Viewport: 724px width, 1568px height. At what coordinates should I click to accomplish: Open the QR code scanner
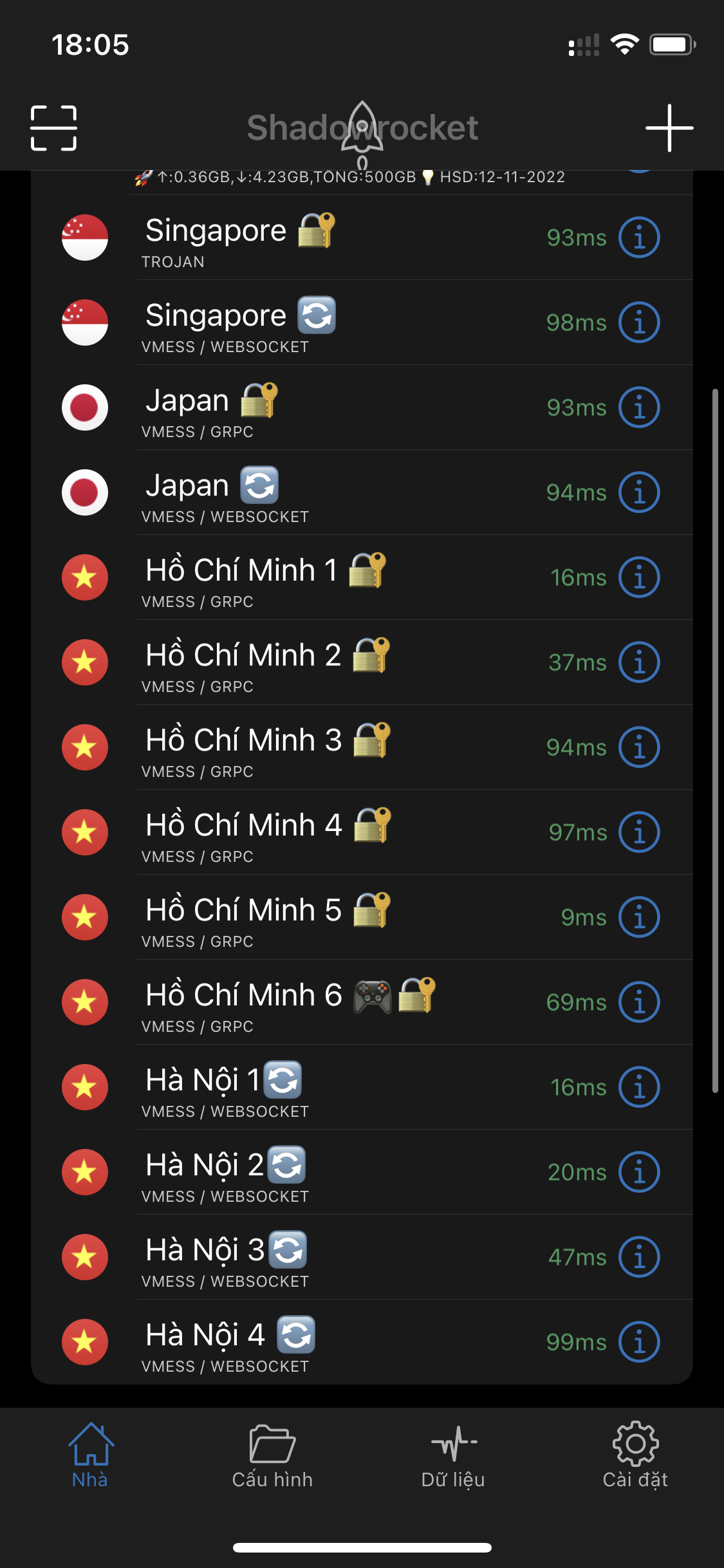click(x=53, y=128)
